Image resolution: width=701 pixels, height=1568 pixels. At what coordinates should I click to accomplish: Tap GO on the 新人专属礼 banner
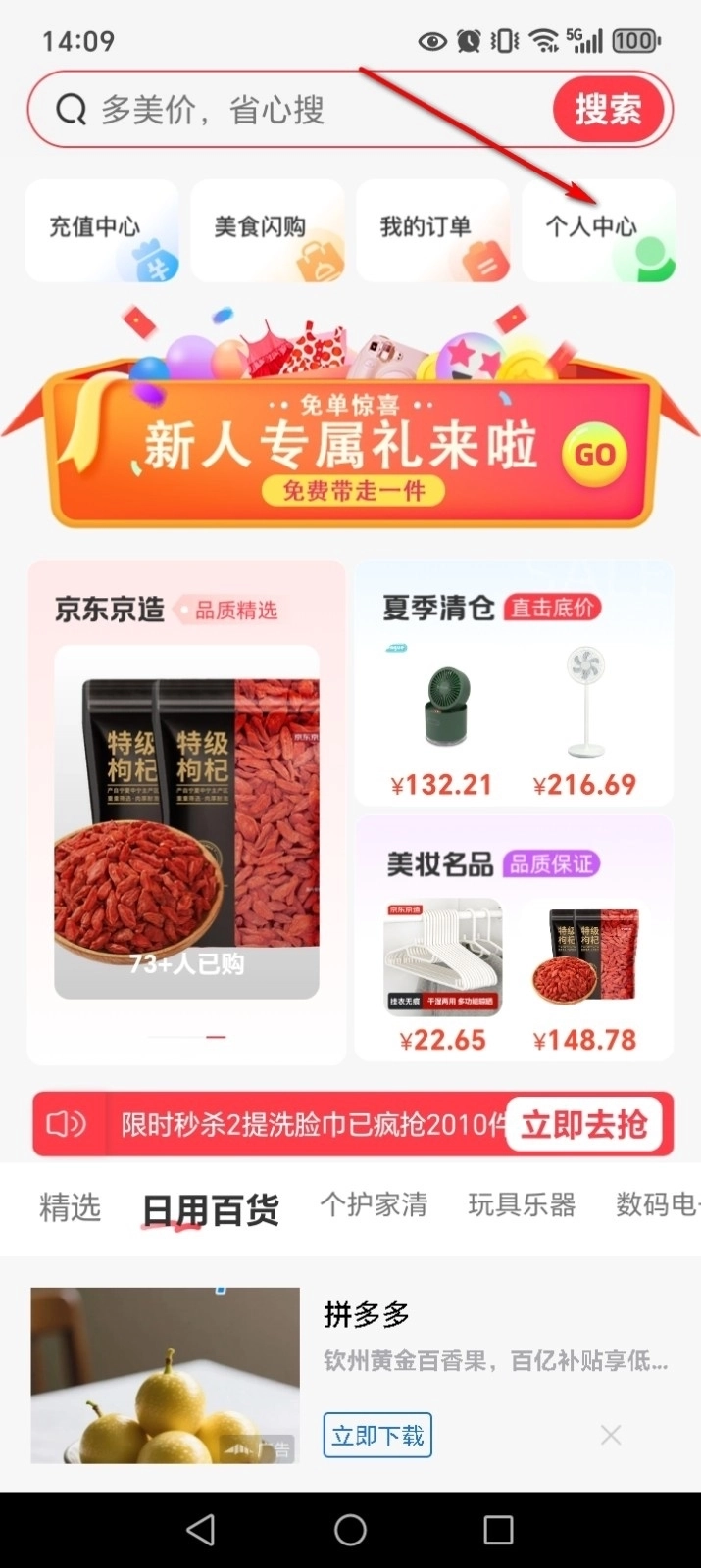pyautogui.click(x=594, y=455)
